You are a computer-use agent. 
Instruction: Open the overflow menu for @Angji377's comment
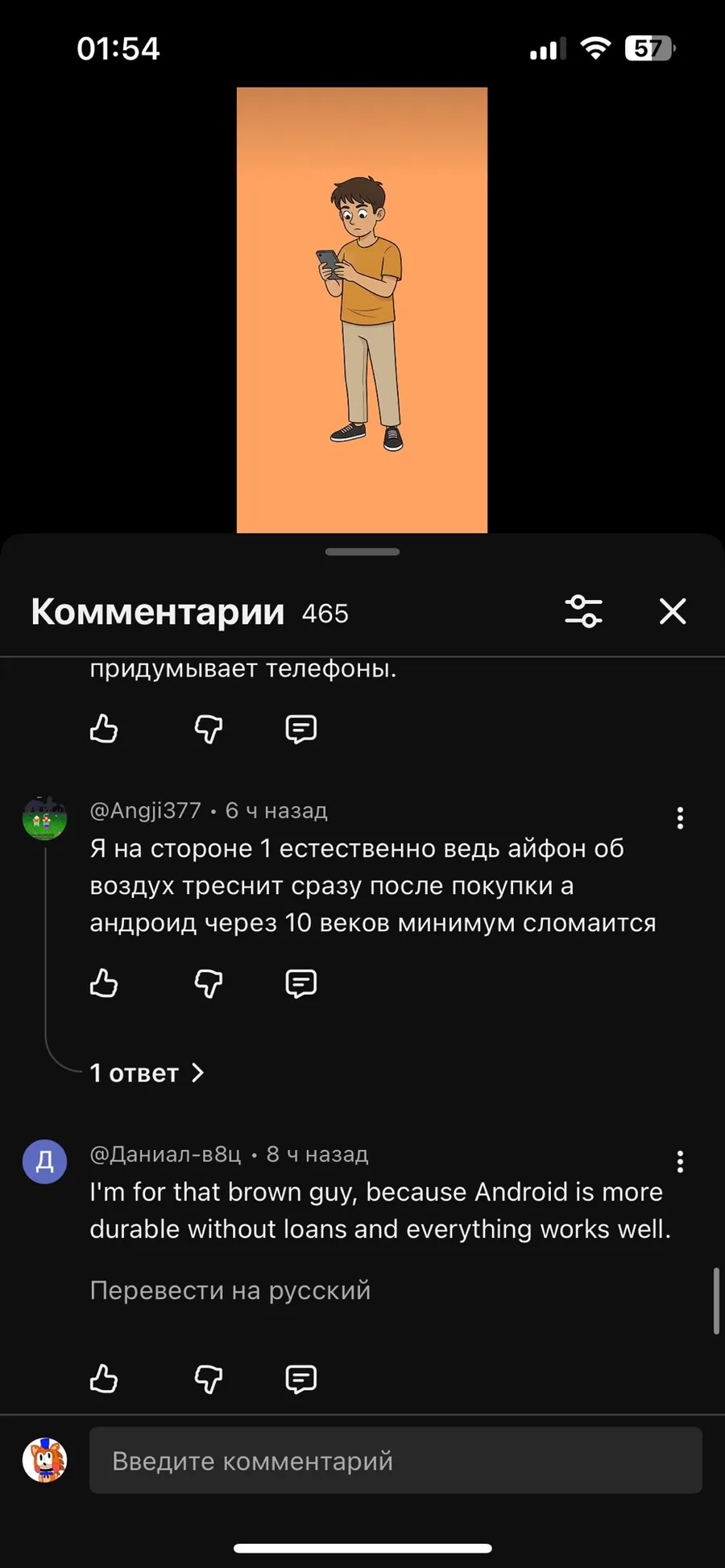(680, 818)
